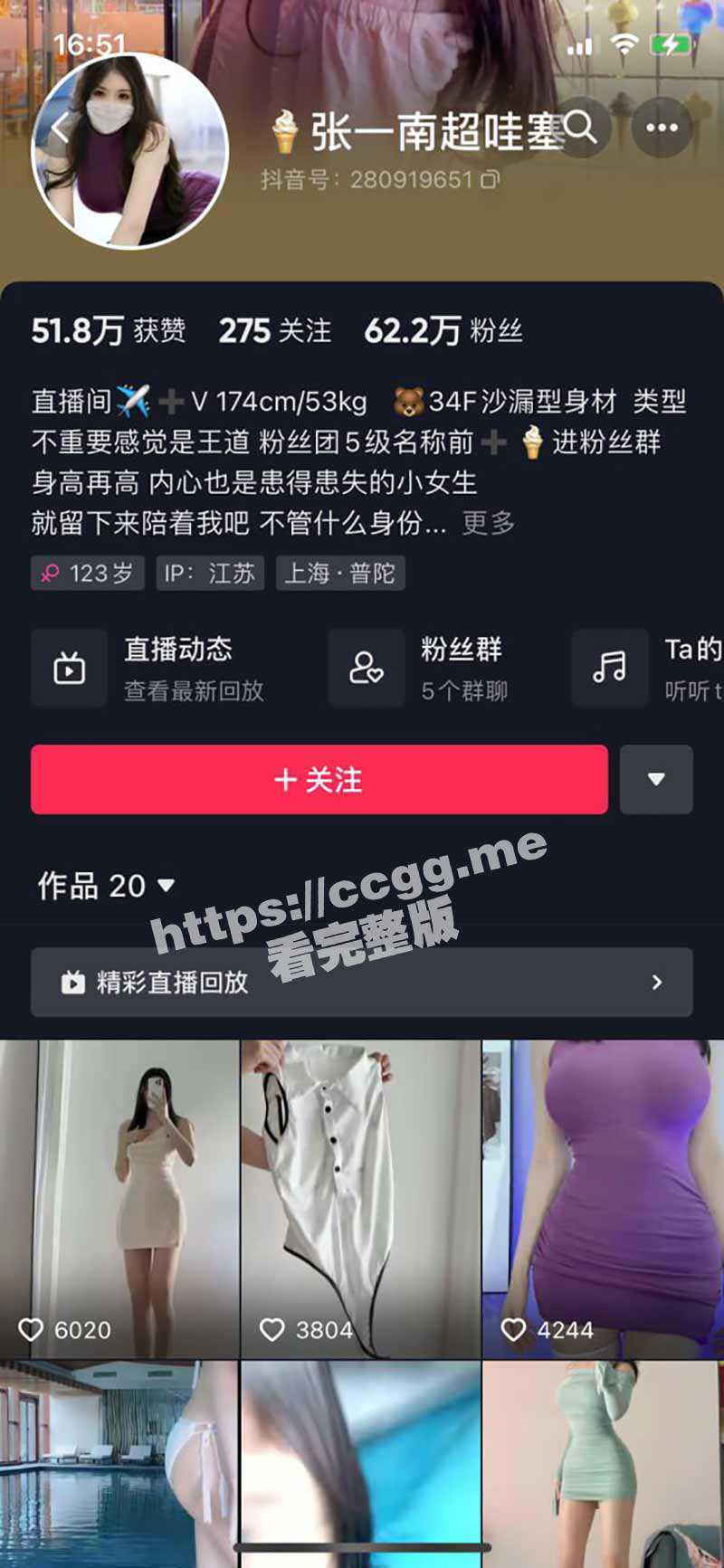View the 275 关注 following list
The width and height of the screenshot is (724, 1568).
point(275,330)
